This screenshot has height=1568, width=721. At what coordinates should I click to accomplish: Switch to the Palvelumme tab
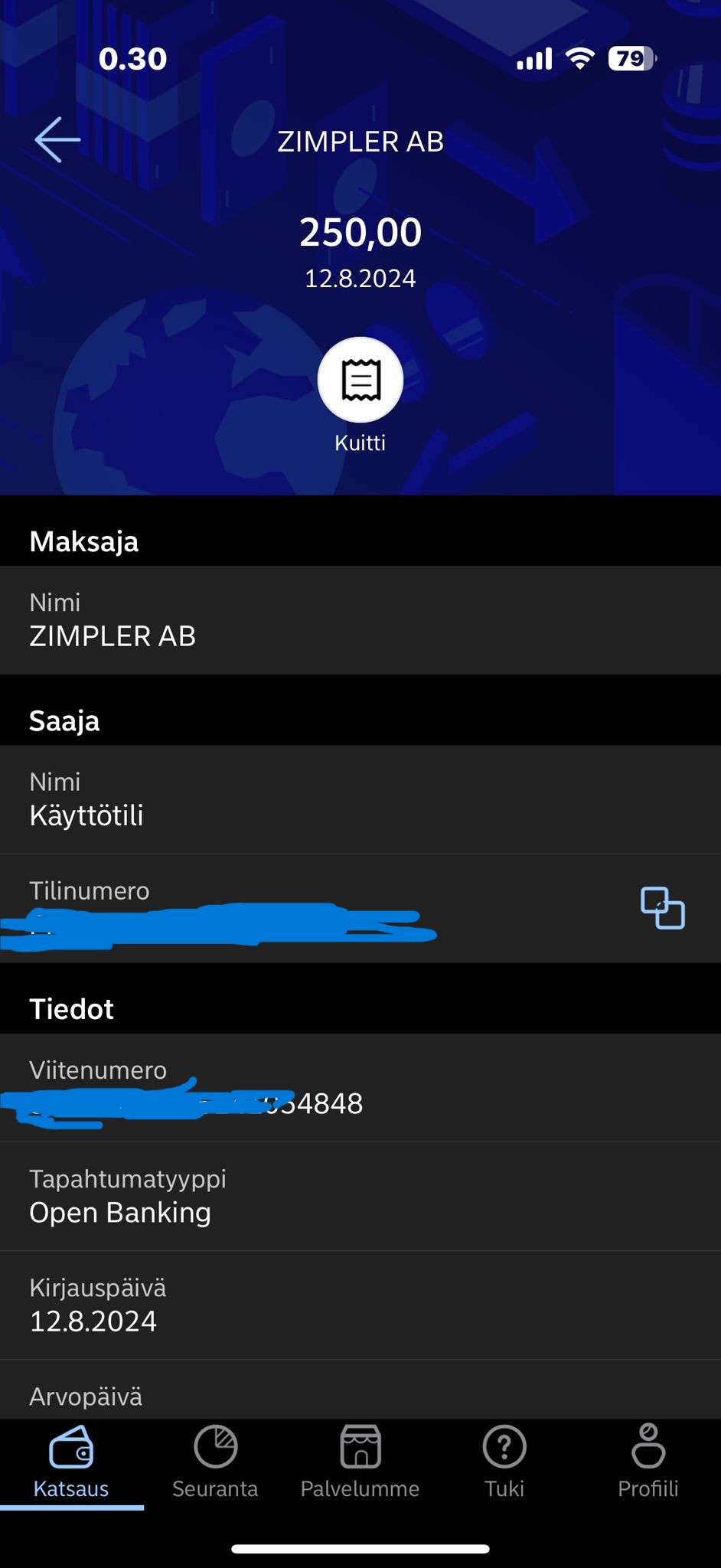pyautogui.click(x=360, y=1462)
